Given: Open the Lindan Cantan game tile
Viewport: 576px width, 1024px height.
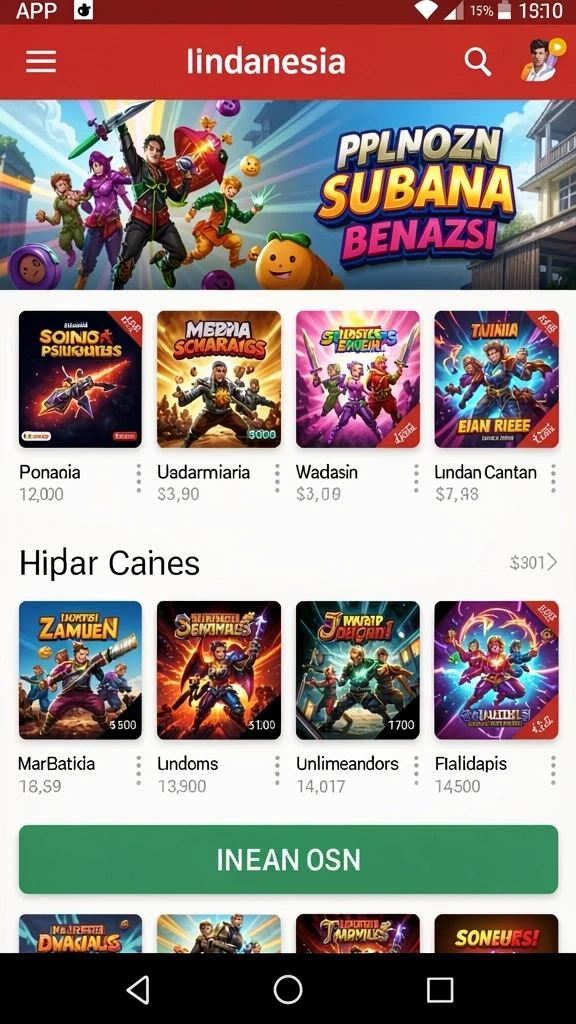Looking at the screenshot, I should pos(496,379).
